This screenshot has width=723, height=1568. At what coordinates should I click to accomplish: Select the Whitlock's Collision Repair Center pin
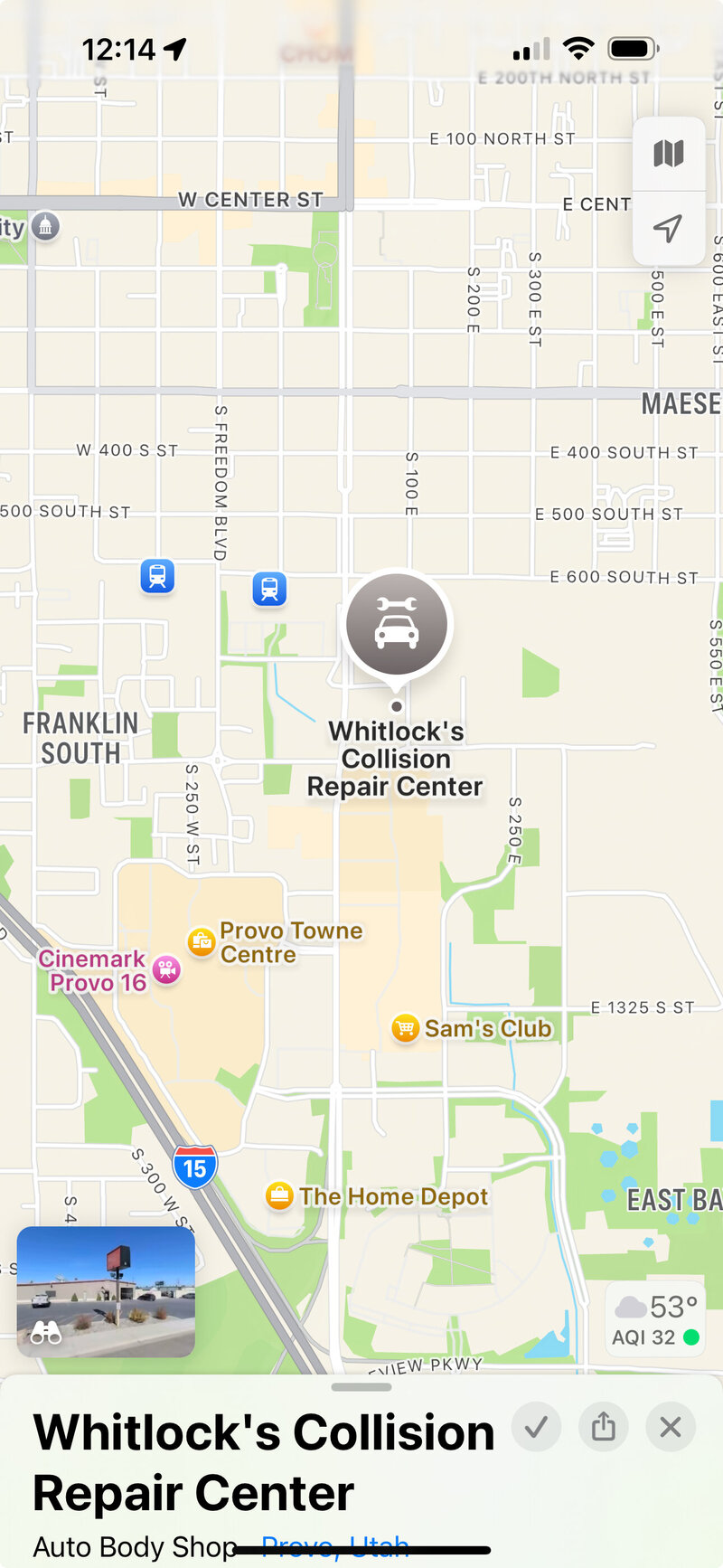[x=397, y=625]
